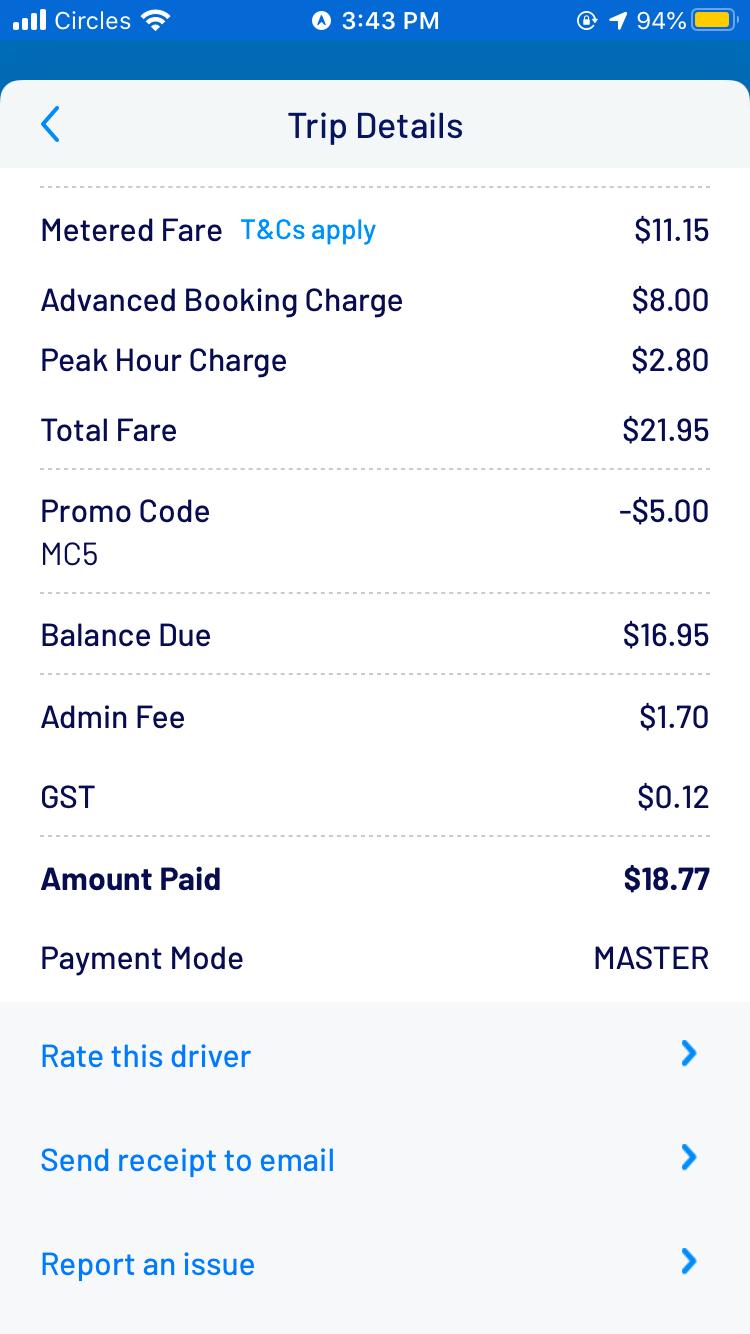Open Report an issue
The height and width of the screenshot is (1334, 750).
375,1264
